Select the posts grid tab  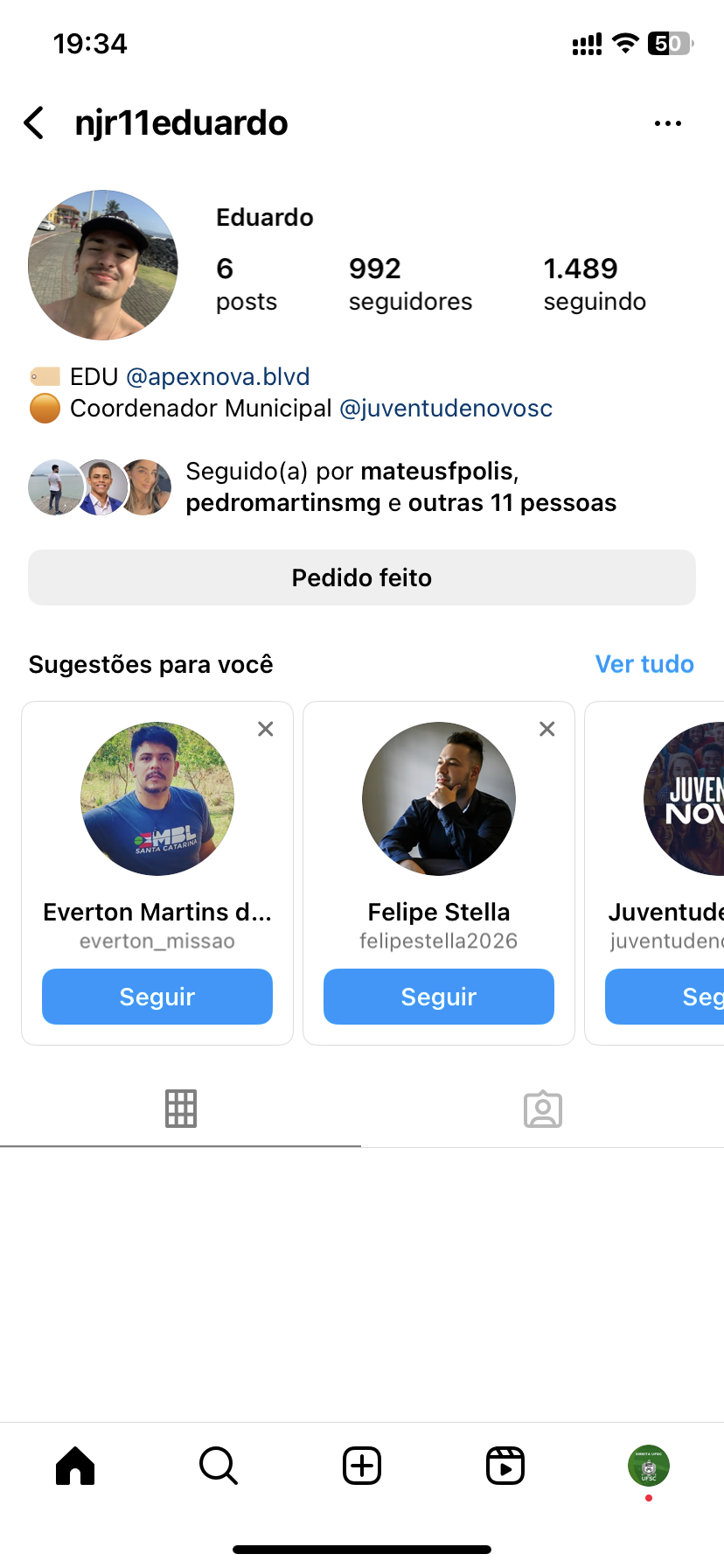pyautogui.click(x=181, y=1109)
